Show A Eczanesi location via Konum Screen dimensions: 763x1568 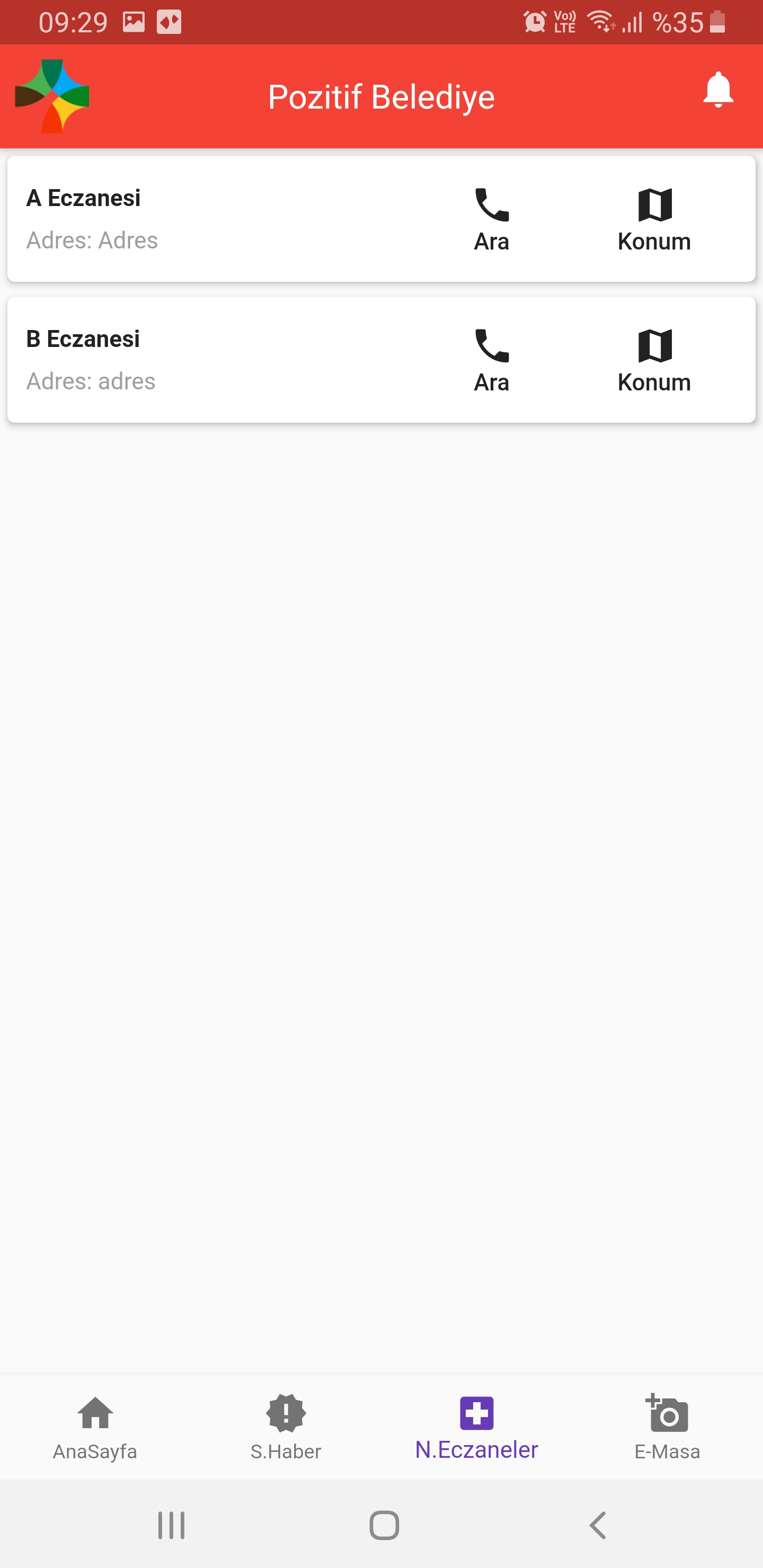pos(654,219)
